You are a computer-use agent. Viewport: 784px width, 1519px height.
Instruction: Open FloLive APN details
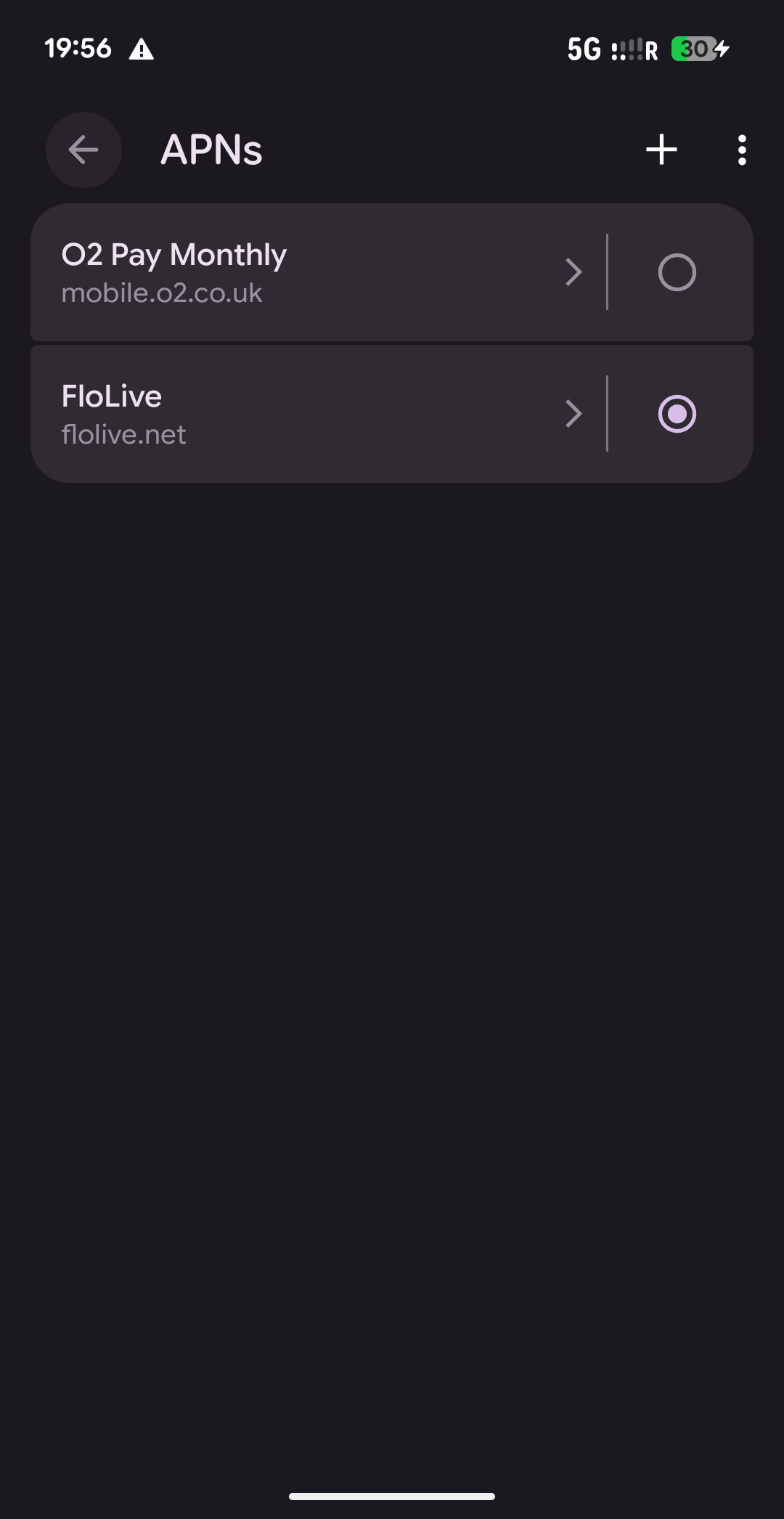[318, 414]
